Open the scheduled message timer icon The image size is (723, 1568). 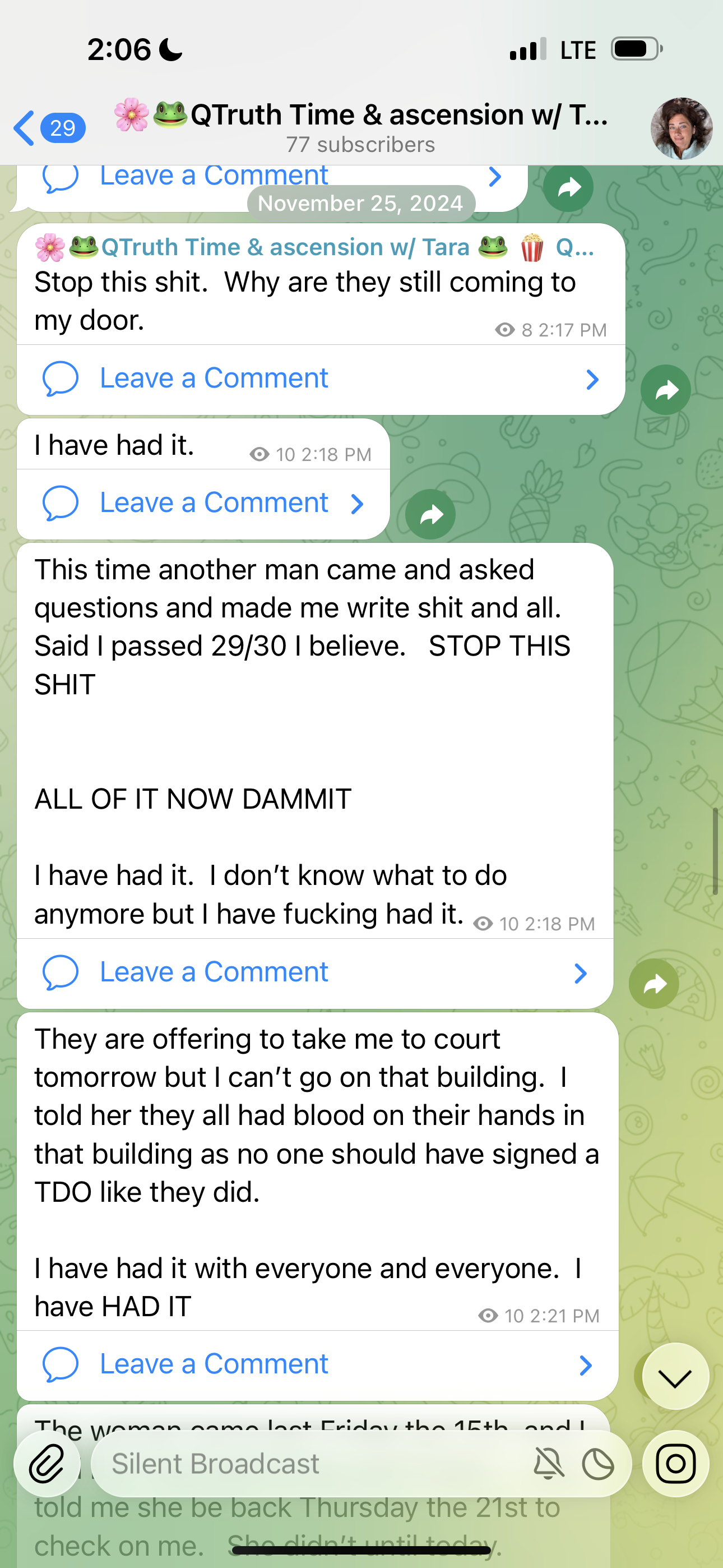coord(598,1463)
